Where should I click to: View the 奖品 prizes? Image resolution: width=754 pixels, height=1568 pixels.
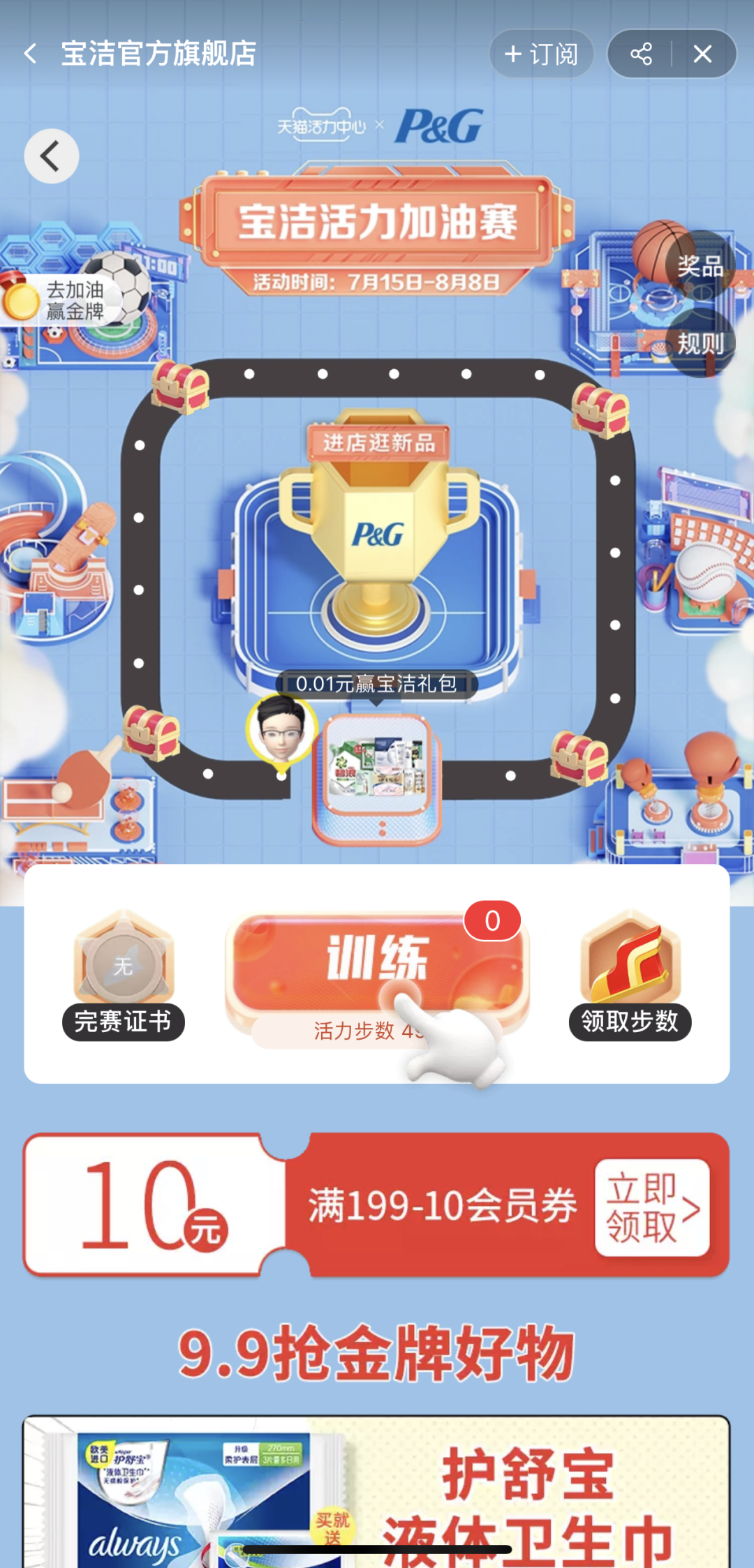click(x=700, y=267)
